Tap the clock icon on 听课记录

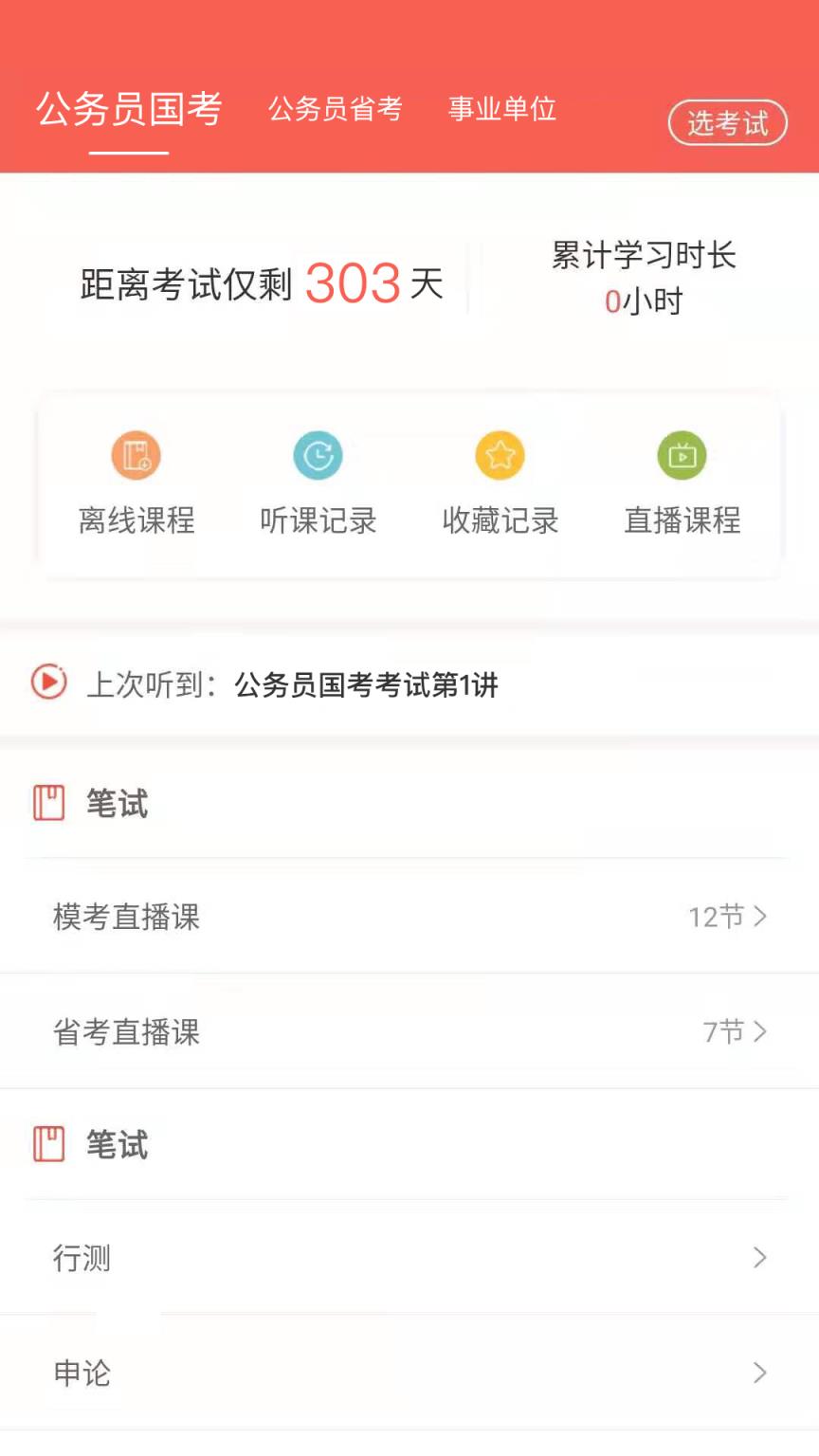tap(318, 454)
